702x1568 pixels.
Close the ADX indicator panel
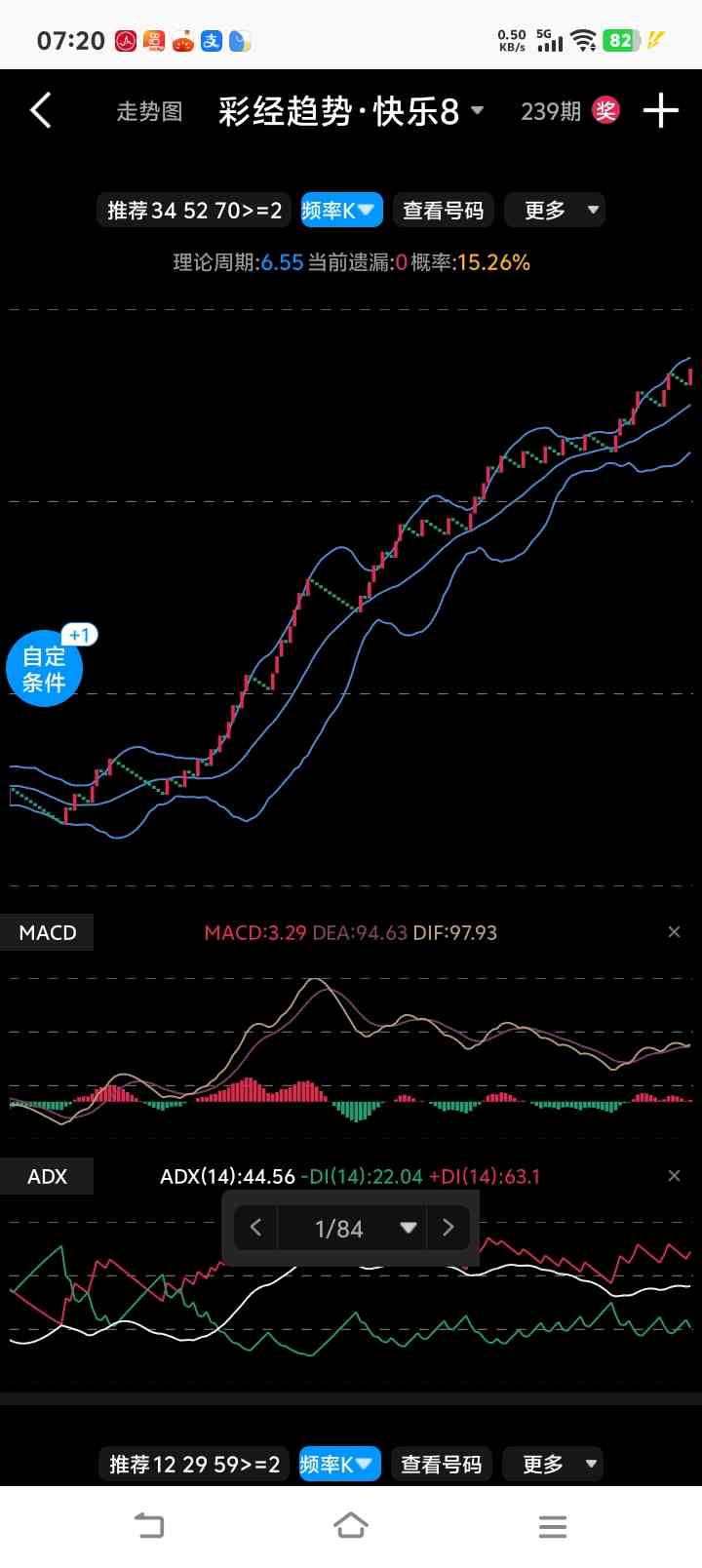tap(674, 1176)
